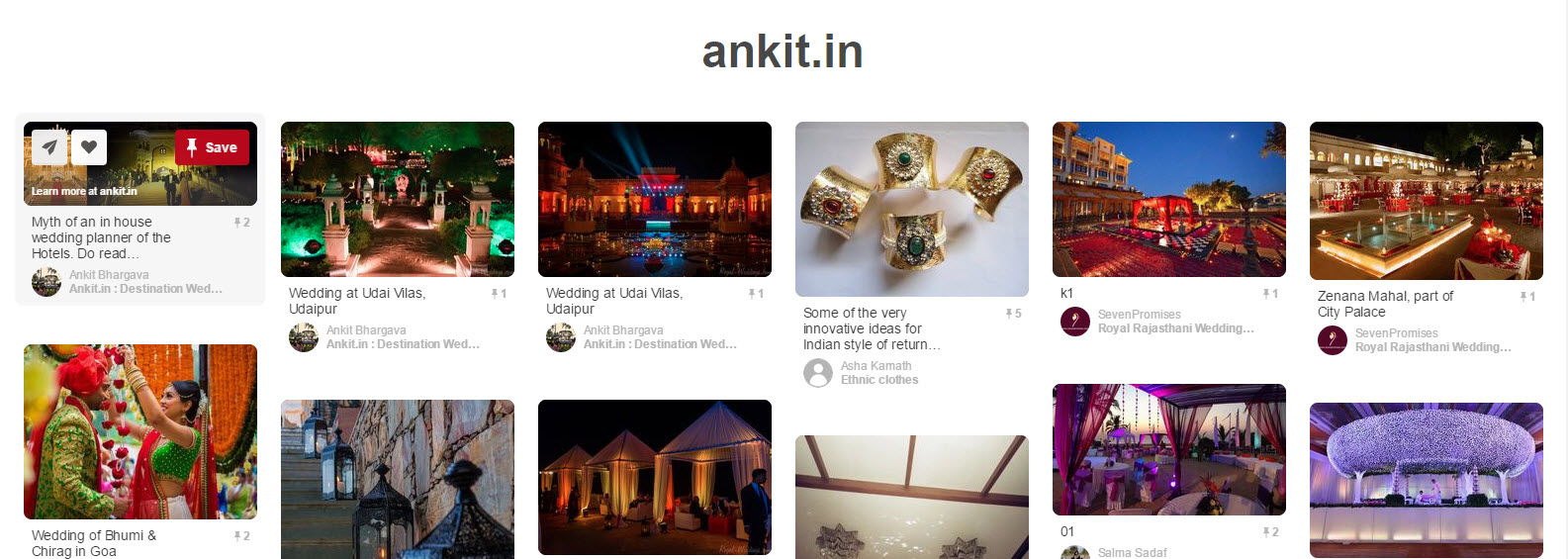View the pin with lanterns on stone steps

(x=397, y=479)
